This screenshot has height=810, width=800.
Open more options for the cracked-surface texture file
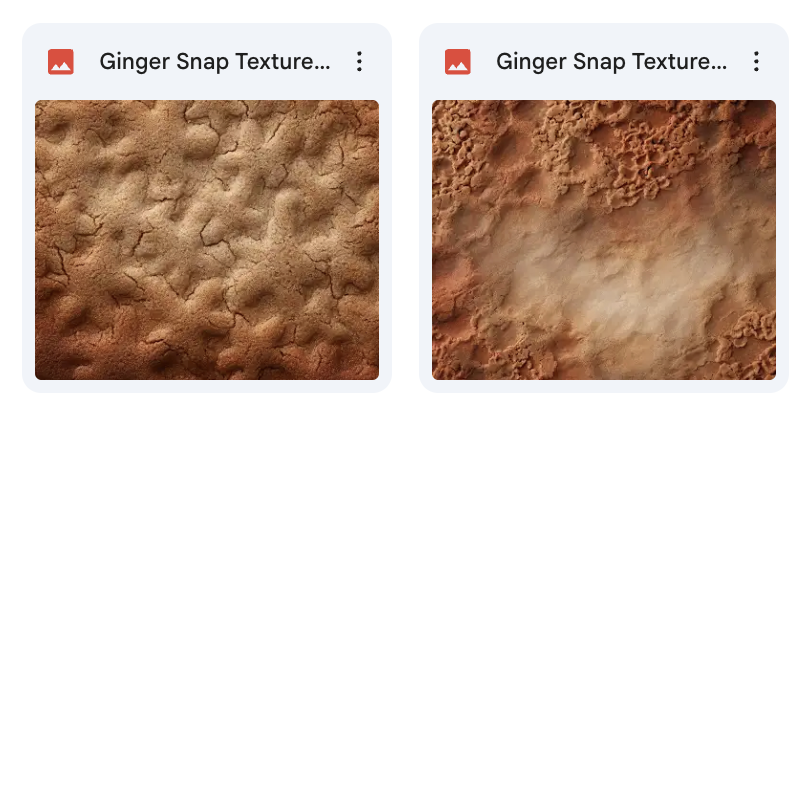pyautogui.click(x=360, y=62)
